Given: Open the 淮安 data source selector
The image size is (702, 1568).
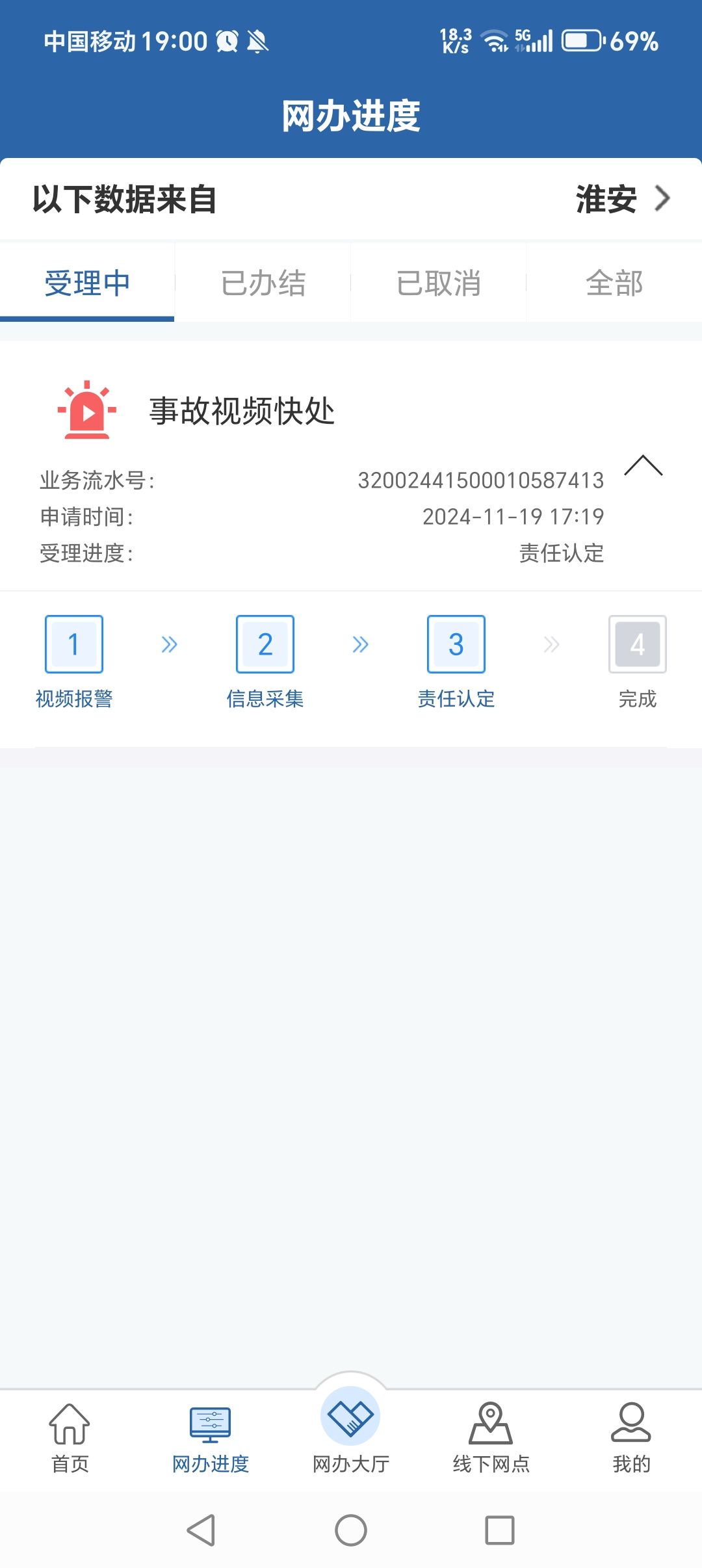Looking at the screenshot, I should pyautogui.click(x=622, y=199).
